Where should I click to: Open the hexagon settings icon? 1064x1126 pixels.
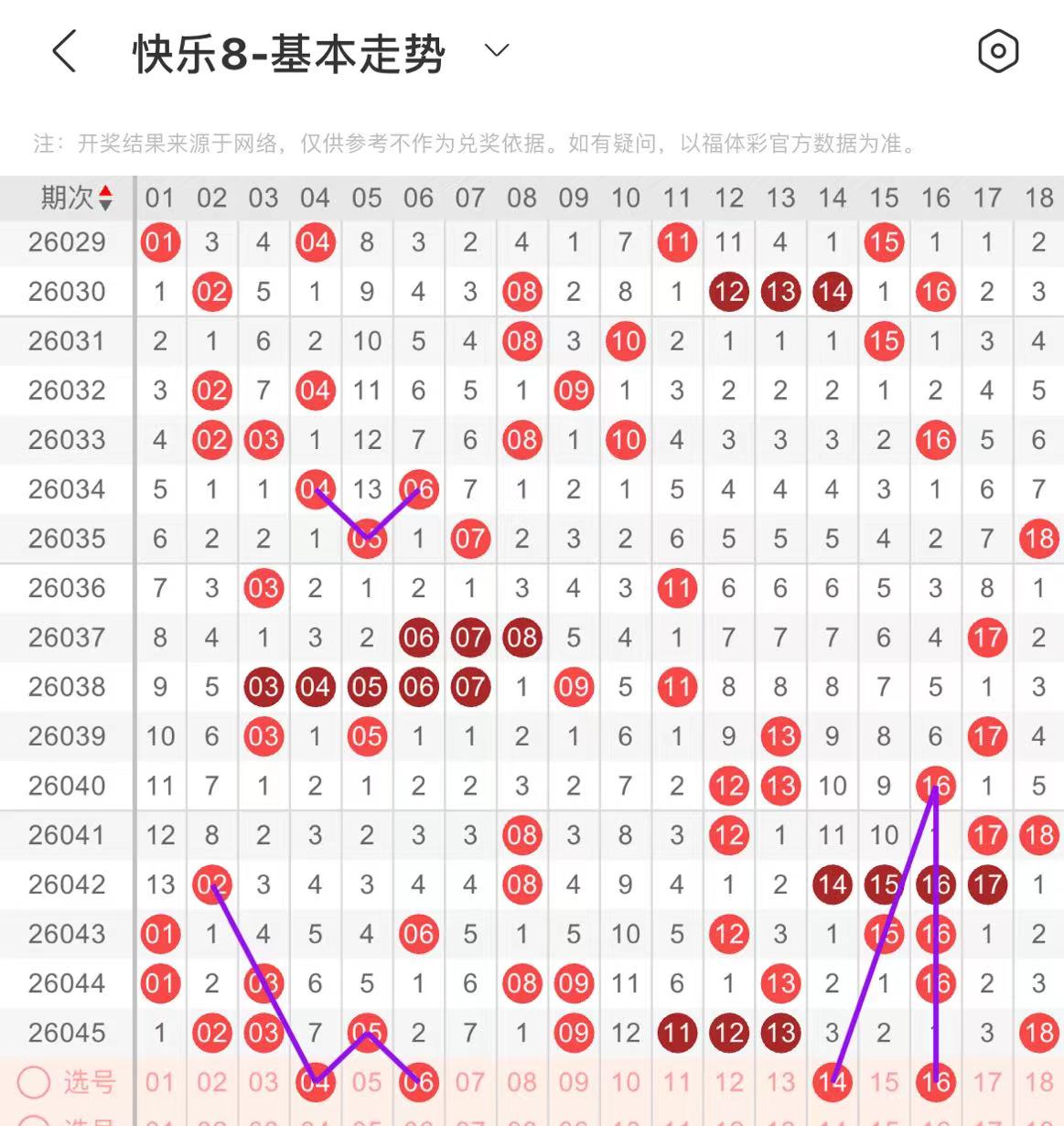[997, 51]
